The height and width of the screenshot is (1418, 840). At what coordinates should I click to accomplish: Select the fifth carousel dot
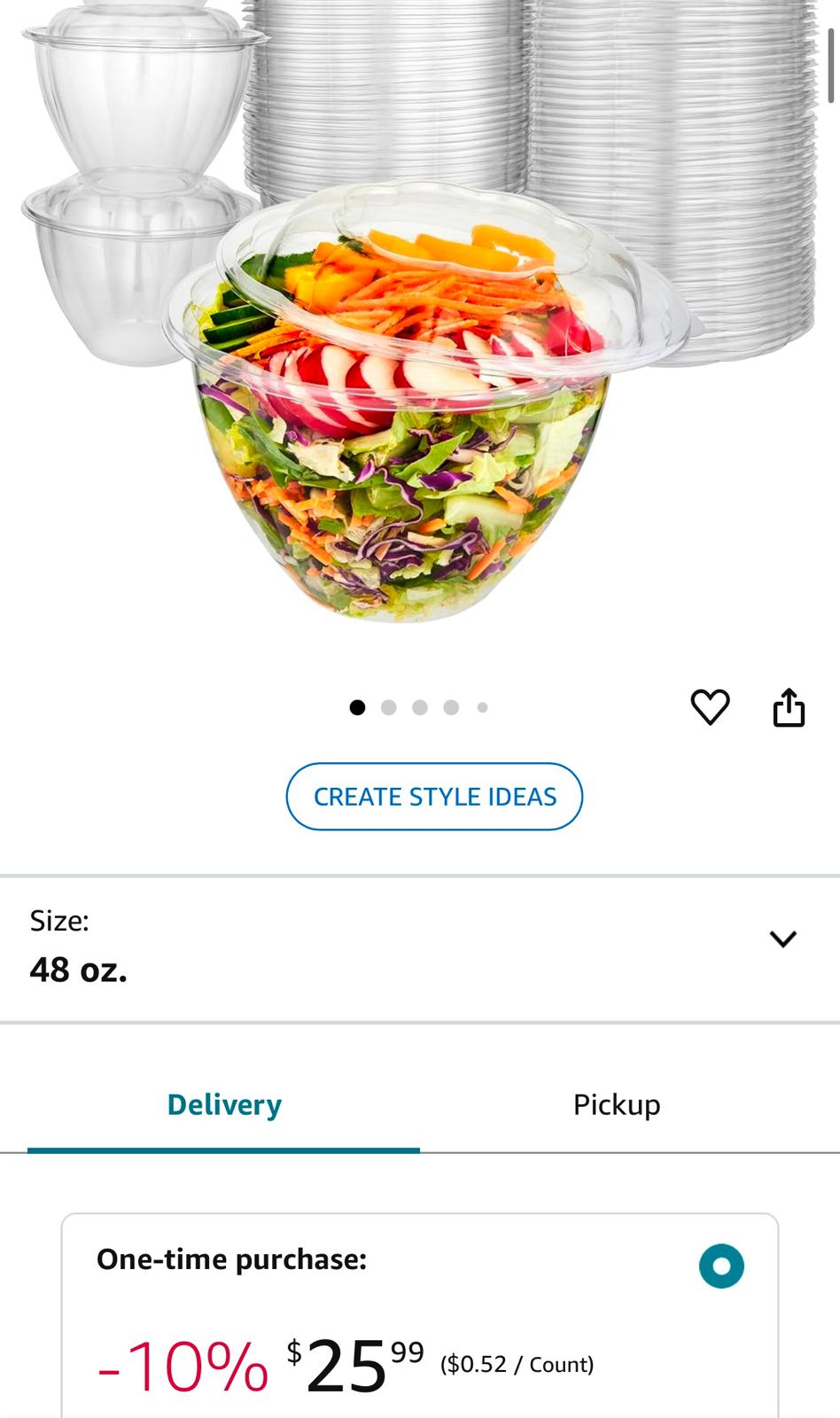coord(482,707)
